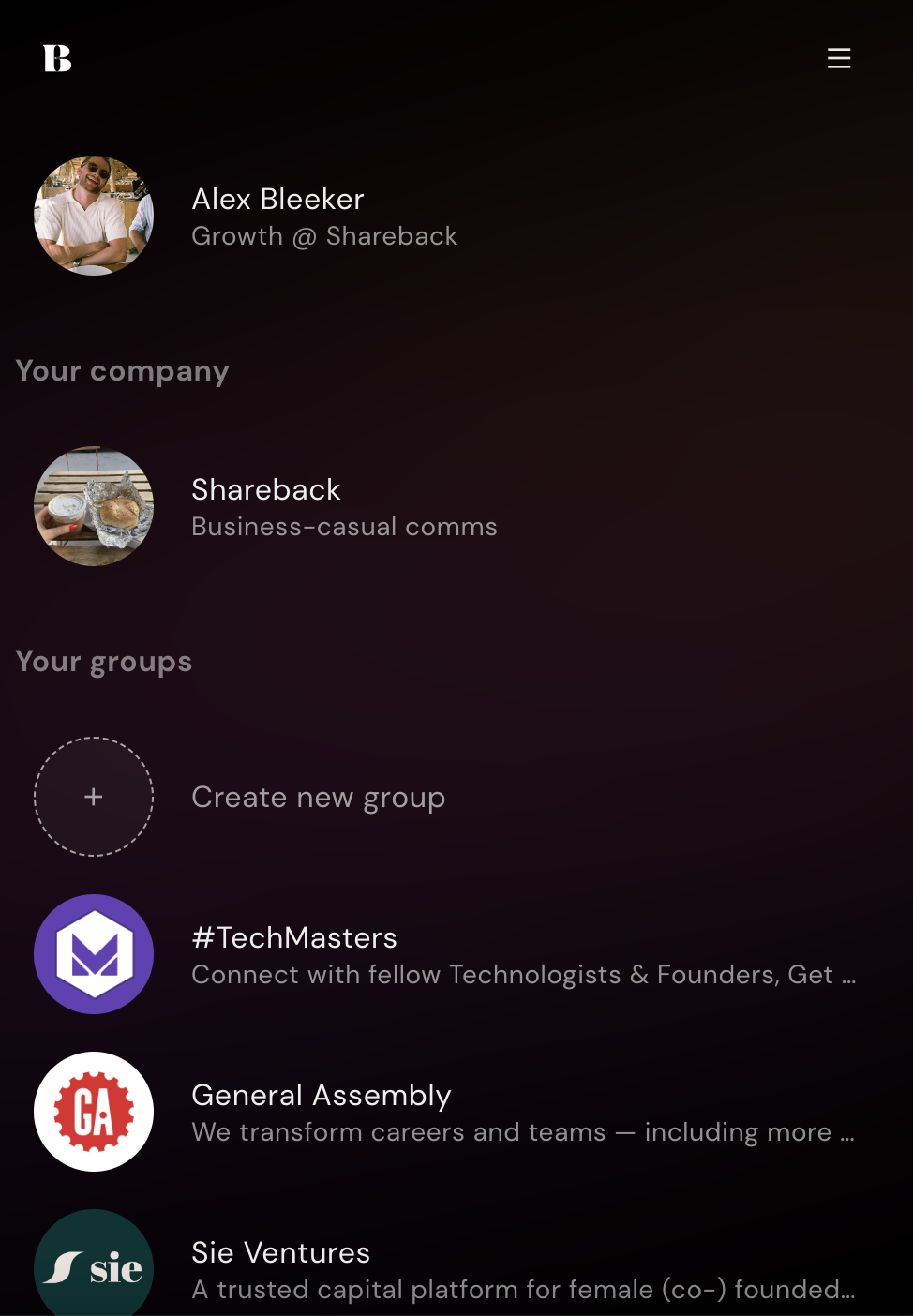Screen dimensions: 913x1316
Task: Open Alex Bleeker's profile
Action: point(277,200)
